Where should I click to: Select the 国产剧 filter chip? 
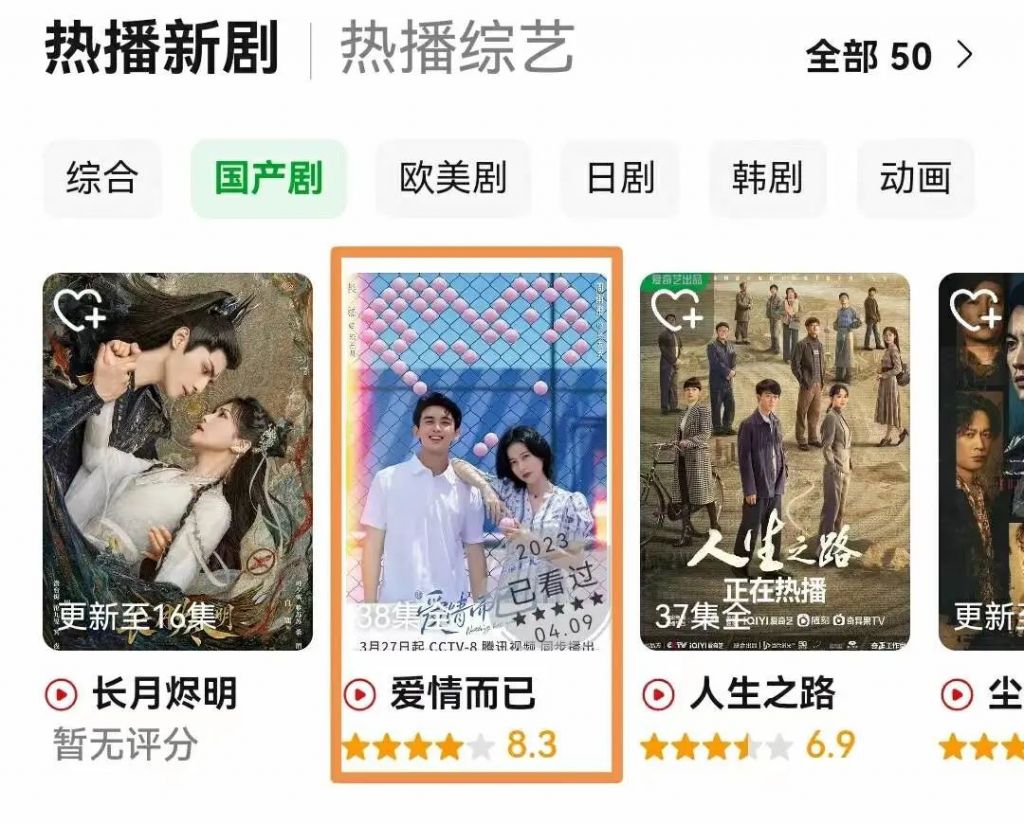coord(268,179)
